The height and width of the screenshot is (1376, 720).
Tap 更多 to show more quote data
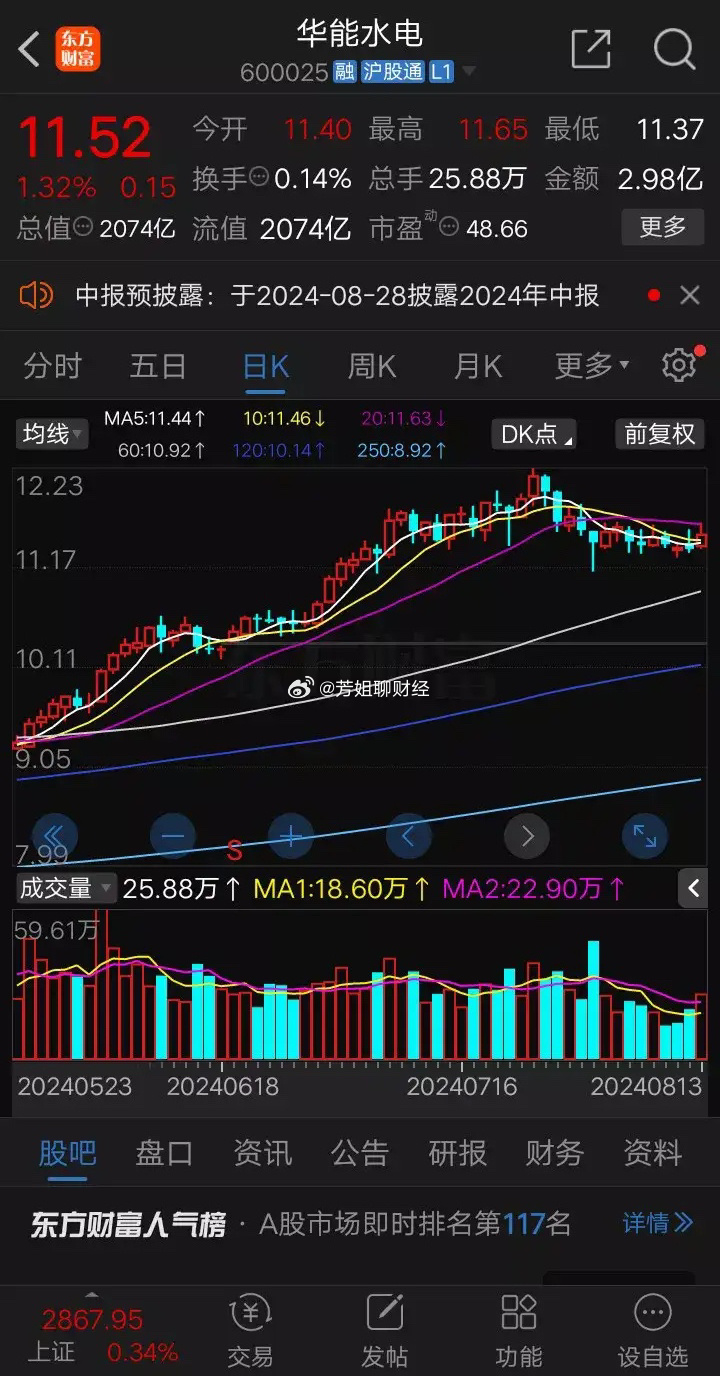(x=663, y=227)
